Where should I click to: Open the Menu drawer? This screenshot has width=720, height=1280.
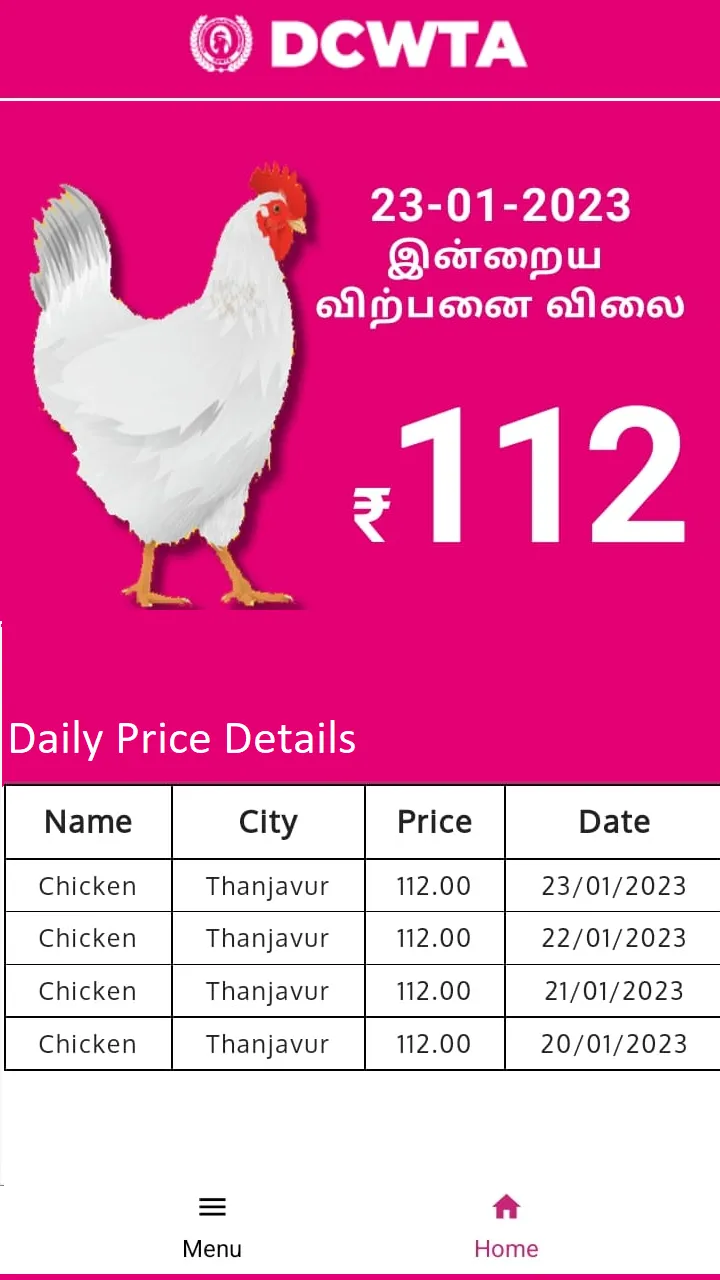[x=212, y=1226]
